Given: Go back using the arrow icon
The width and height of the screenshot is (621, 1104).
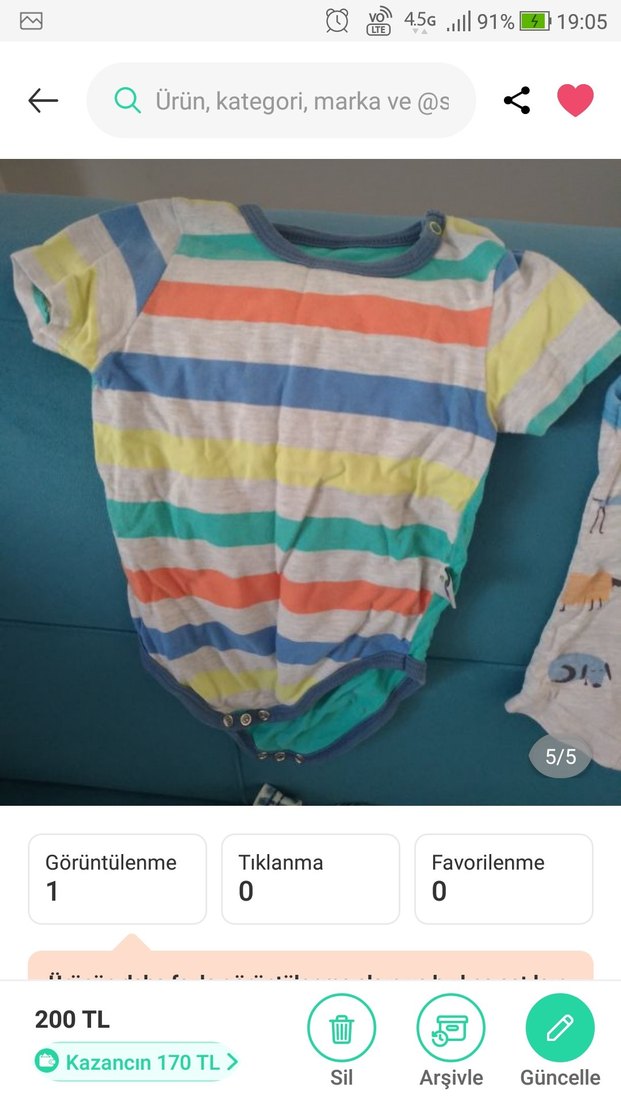Looking at the screenshot, I should click(43, 100).
